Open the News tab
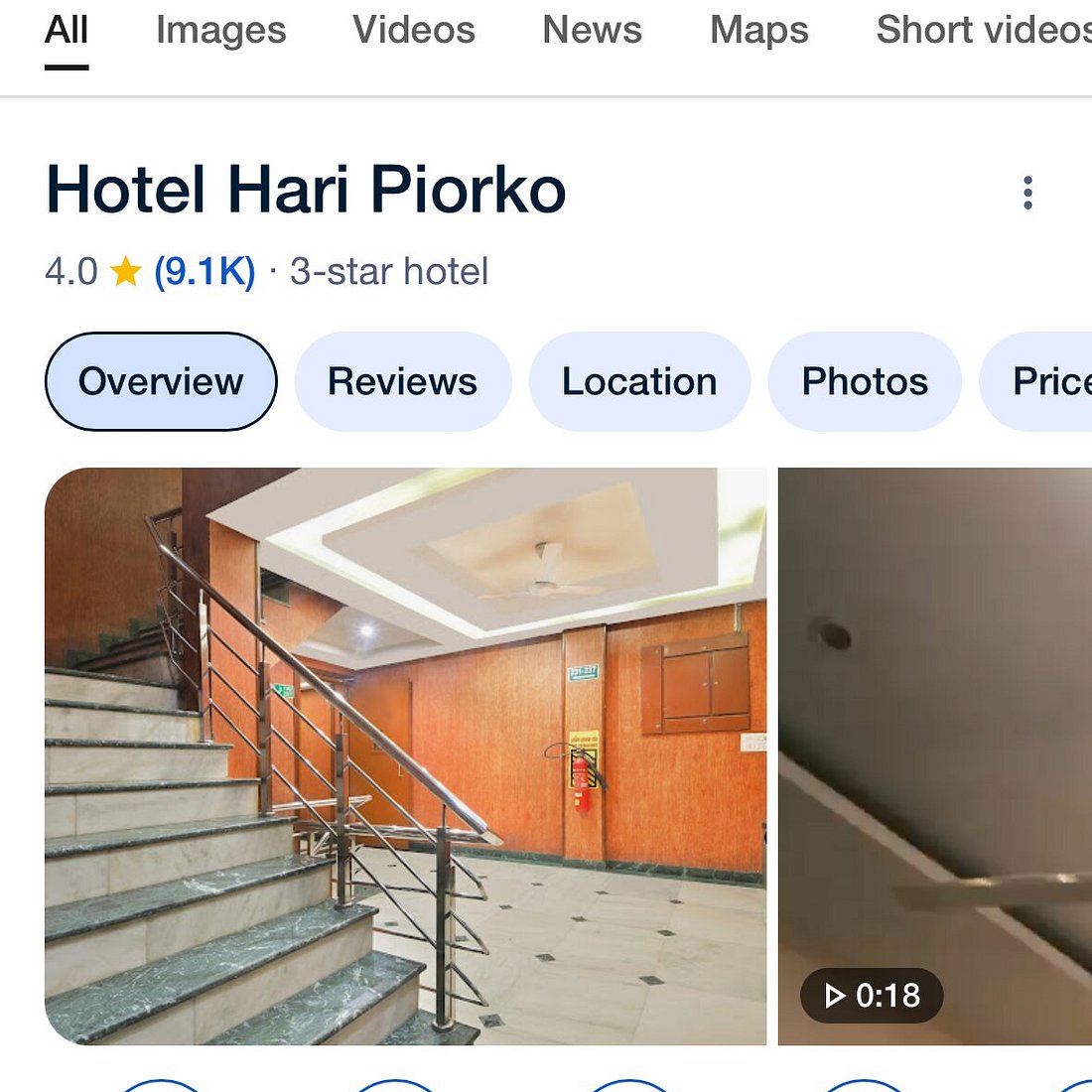 click(592, 31)
